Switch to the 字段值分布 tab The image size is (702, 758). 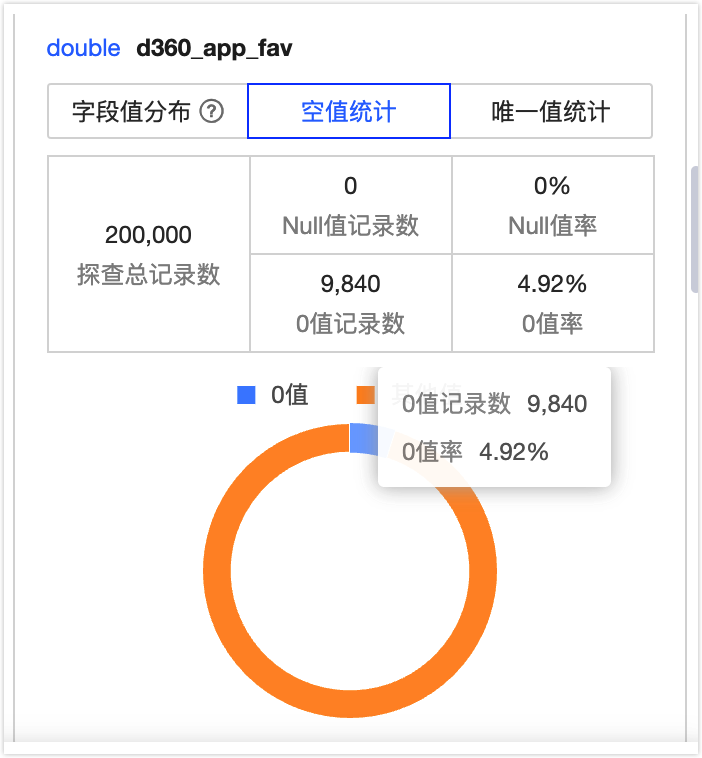tap(131, 111)
